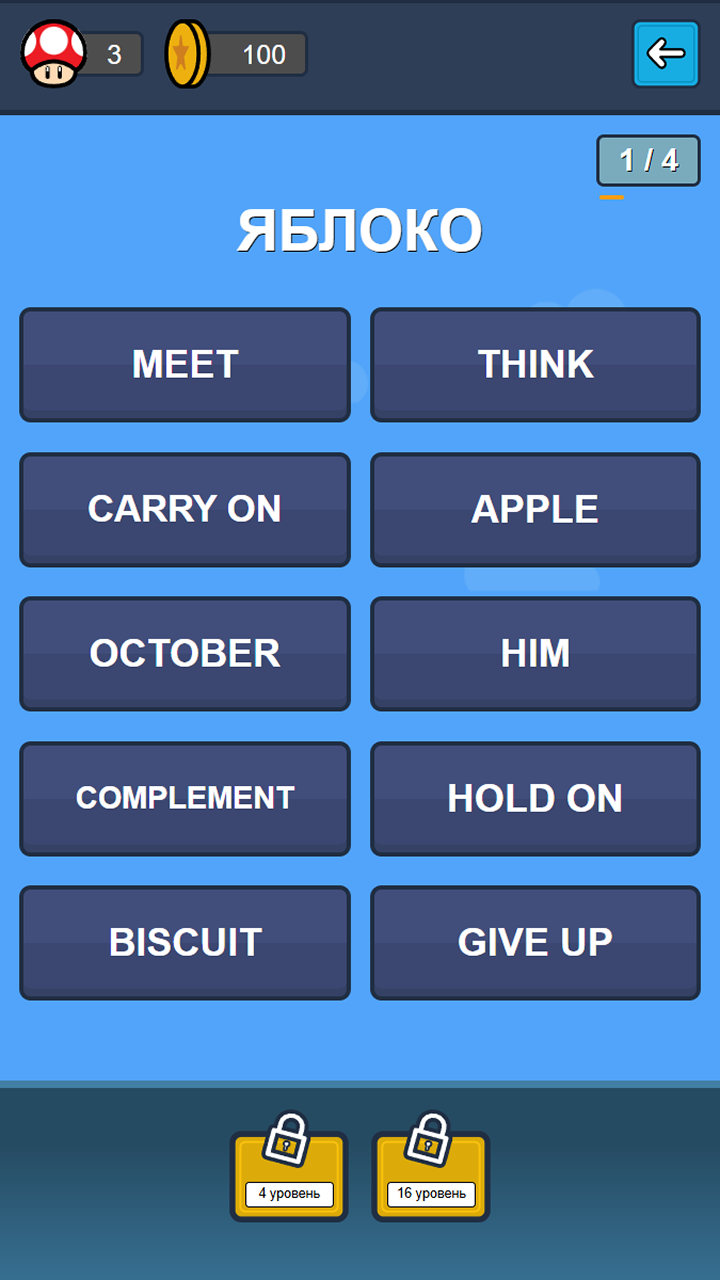The image size is (720, 1280).
Task: Choose COMPLEMENT as the answer
Action: pos(185,798)
